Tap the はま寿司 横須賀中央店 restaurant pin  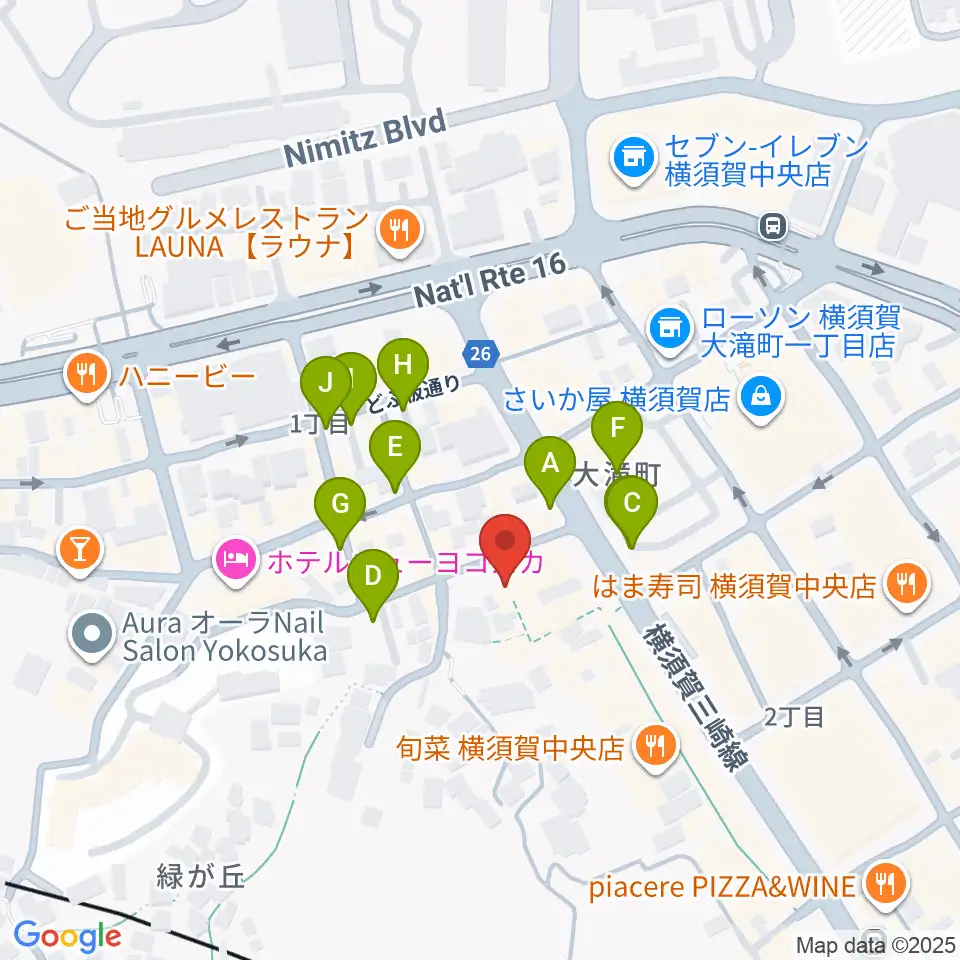[x=907, y=585]
